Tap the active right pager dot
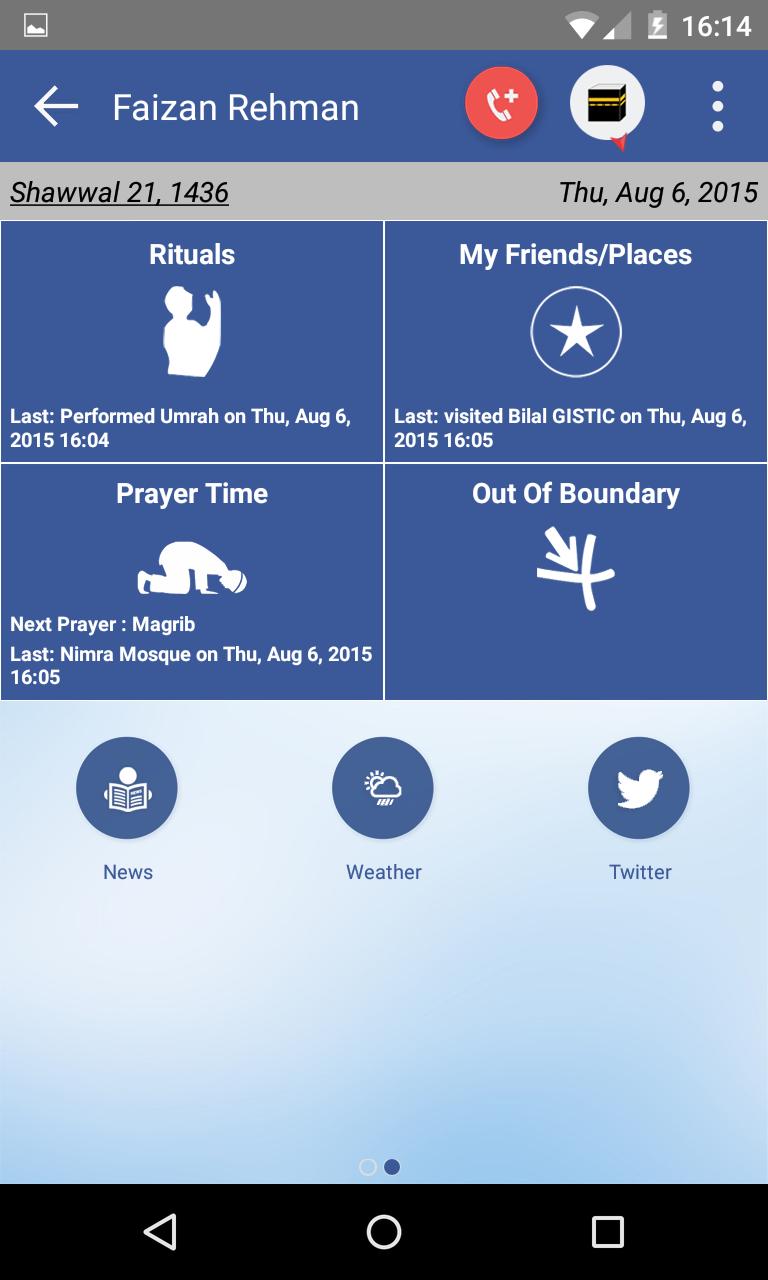 (x=392, y=1166)
